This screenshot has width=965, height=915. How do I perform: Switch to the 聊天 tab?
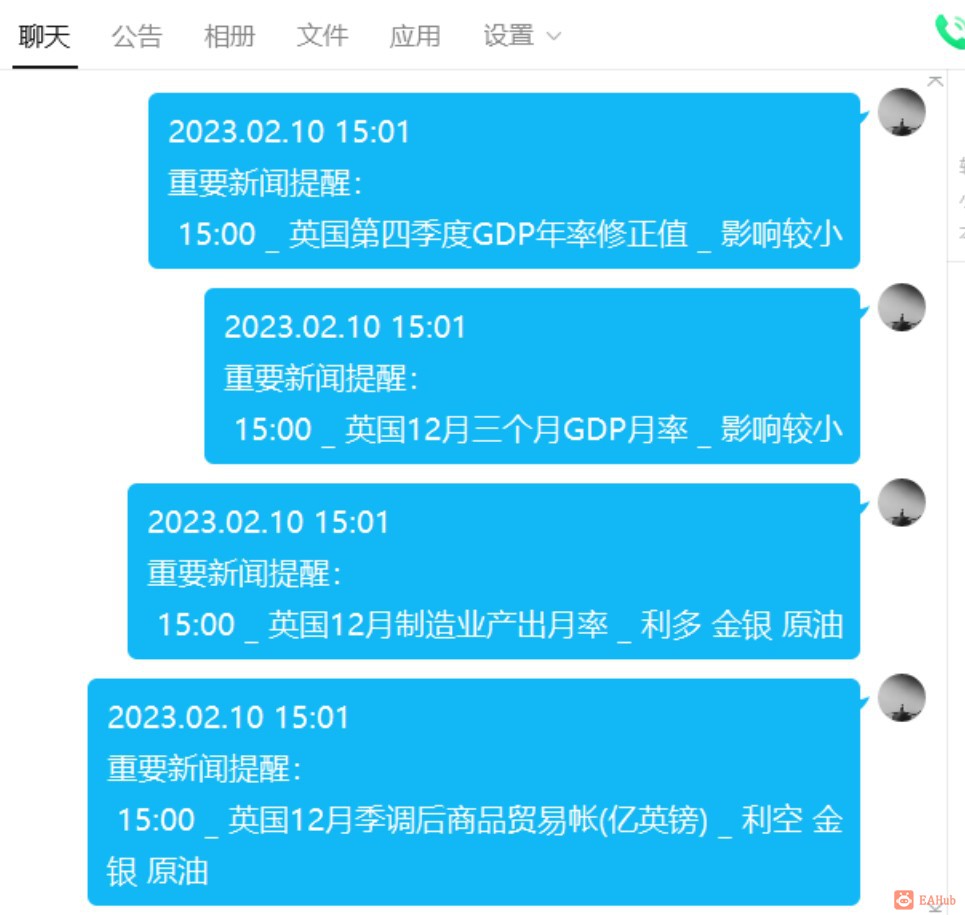45,37
